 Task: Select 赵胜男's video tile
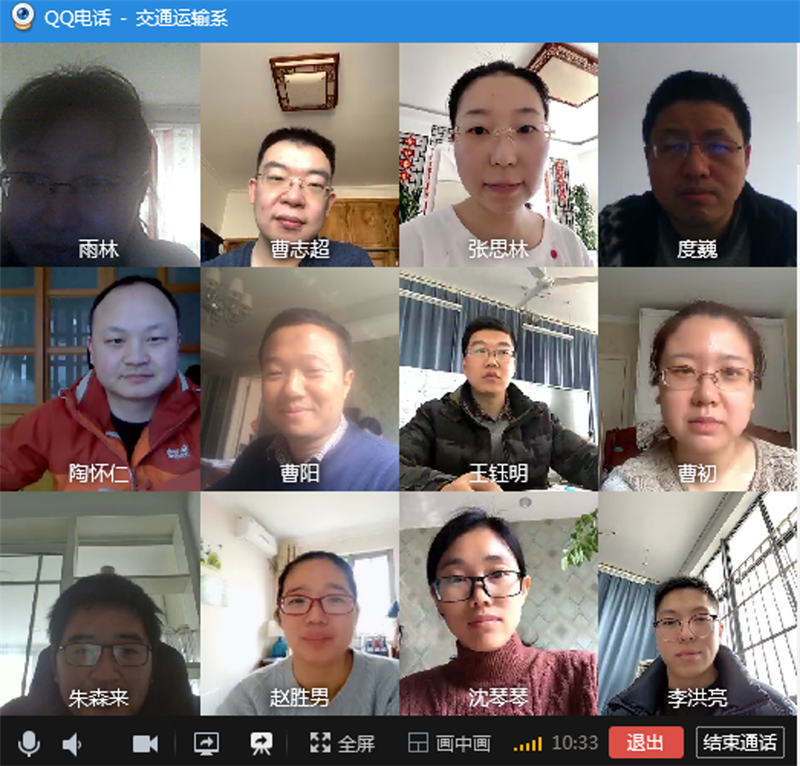299,603
